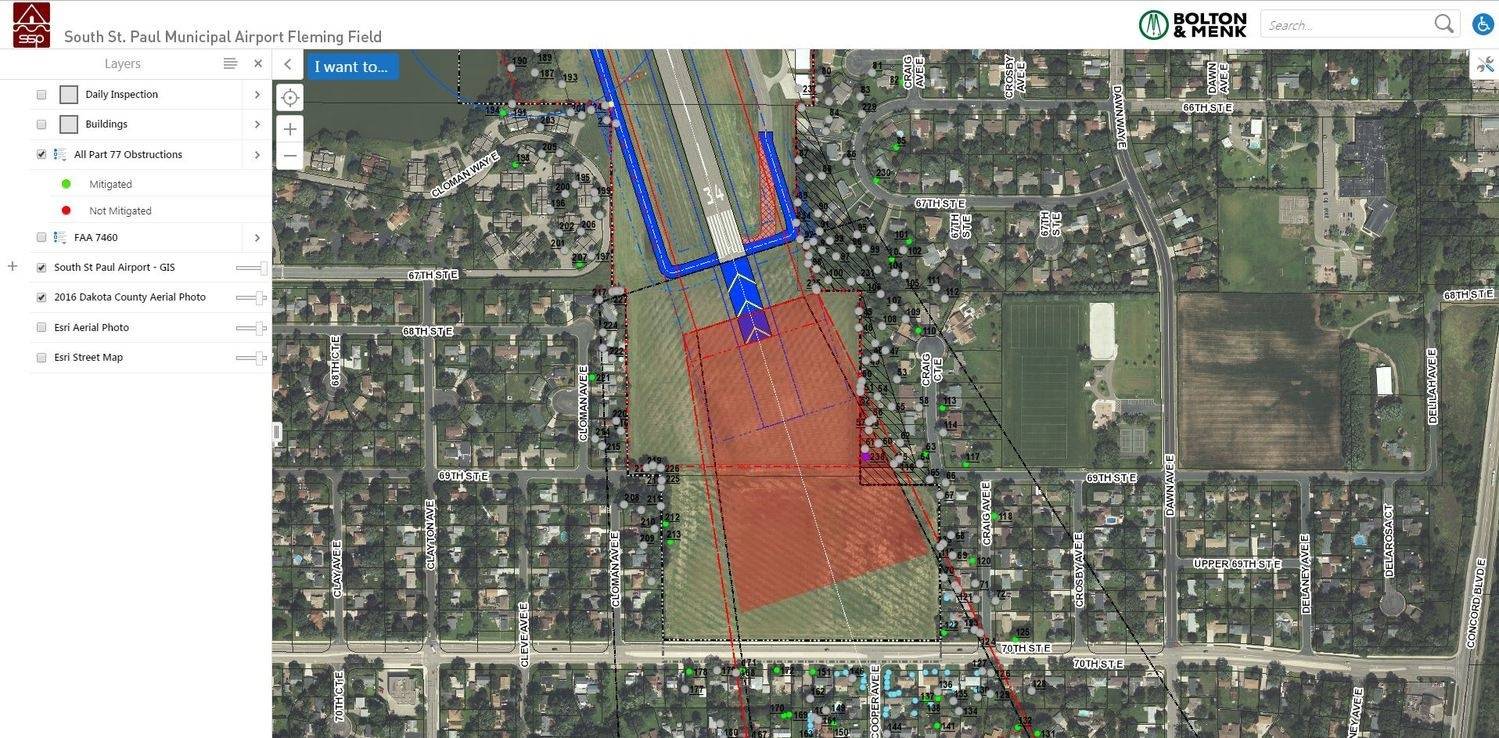Uncheck South St Paul Airport - GIS layer

(x=41, y=268)
